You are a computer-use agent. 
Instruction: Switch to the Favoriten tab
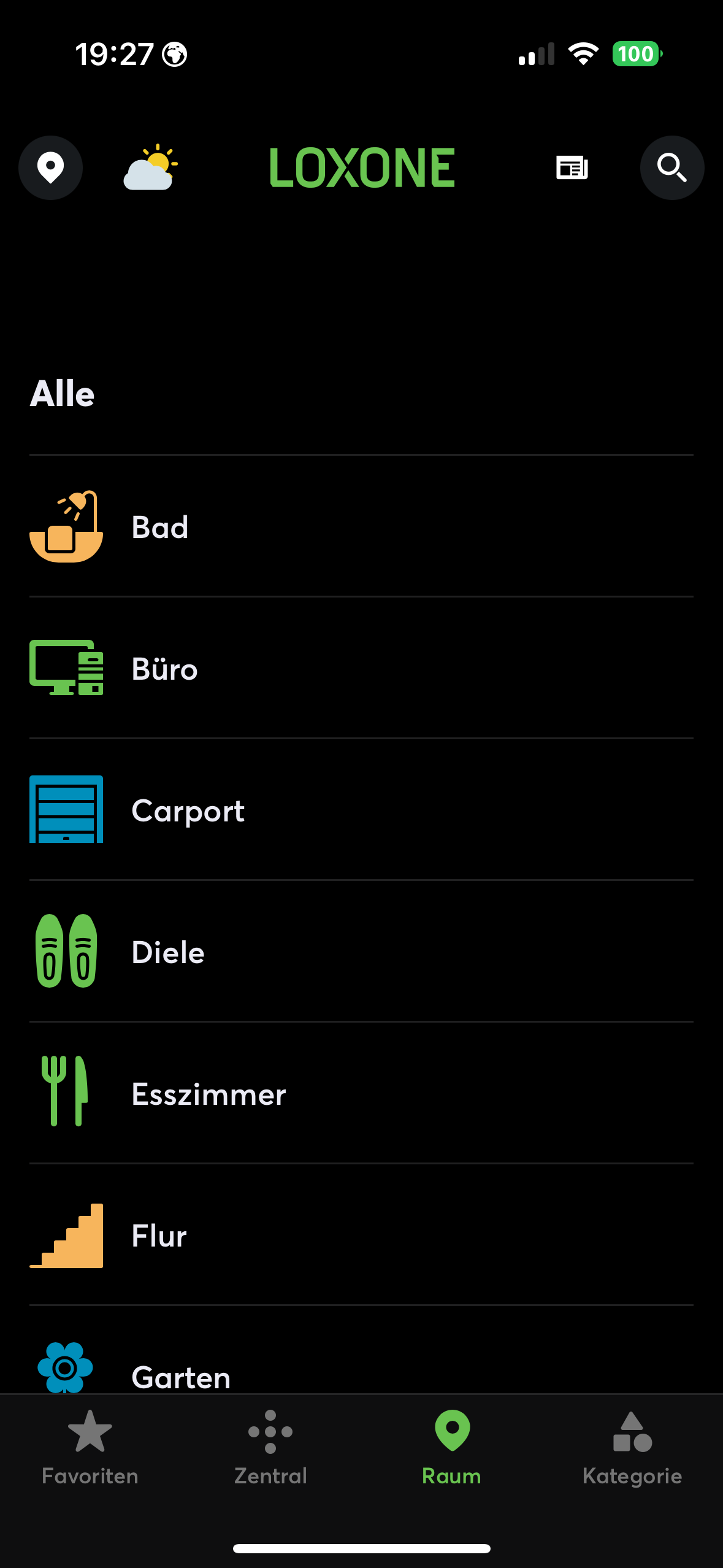[x=90, y=1448]
